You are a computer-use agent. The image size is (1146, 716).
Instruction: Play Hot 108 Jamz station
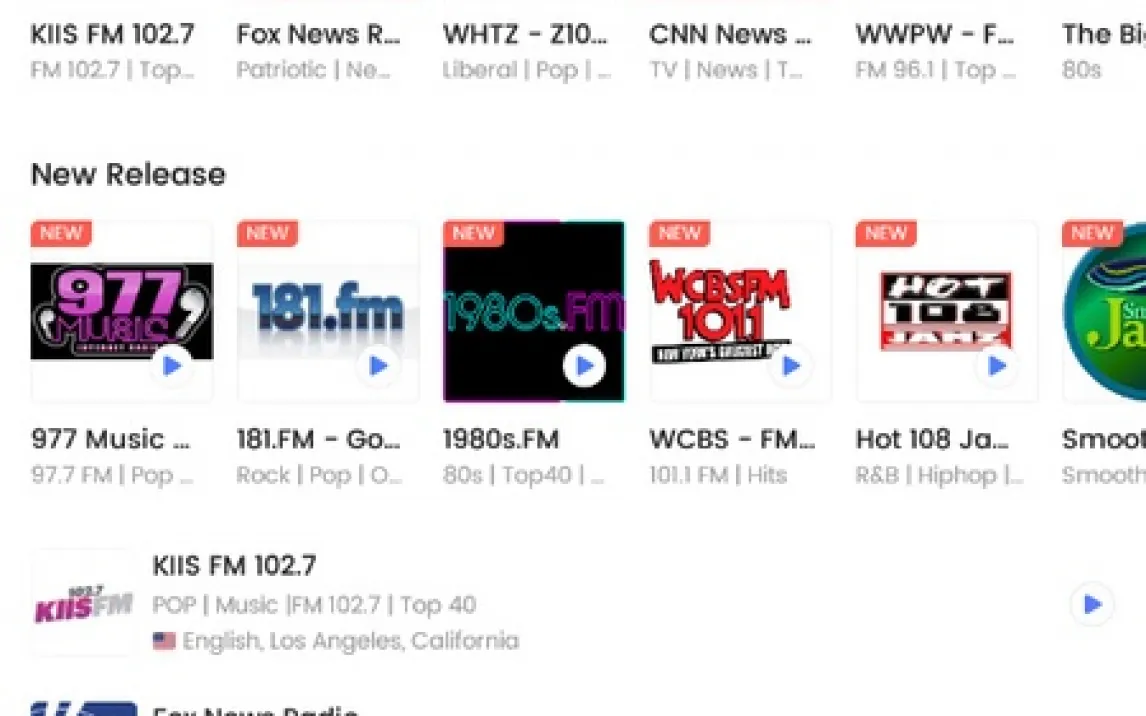coord(996,366)
